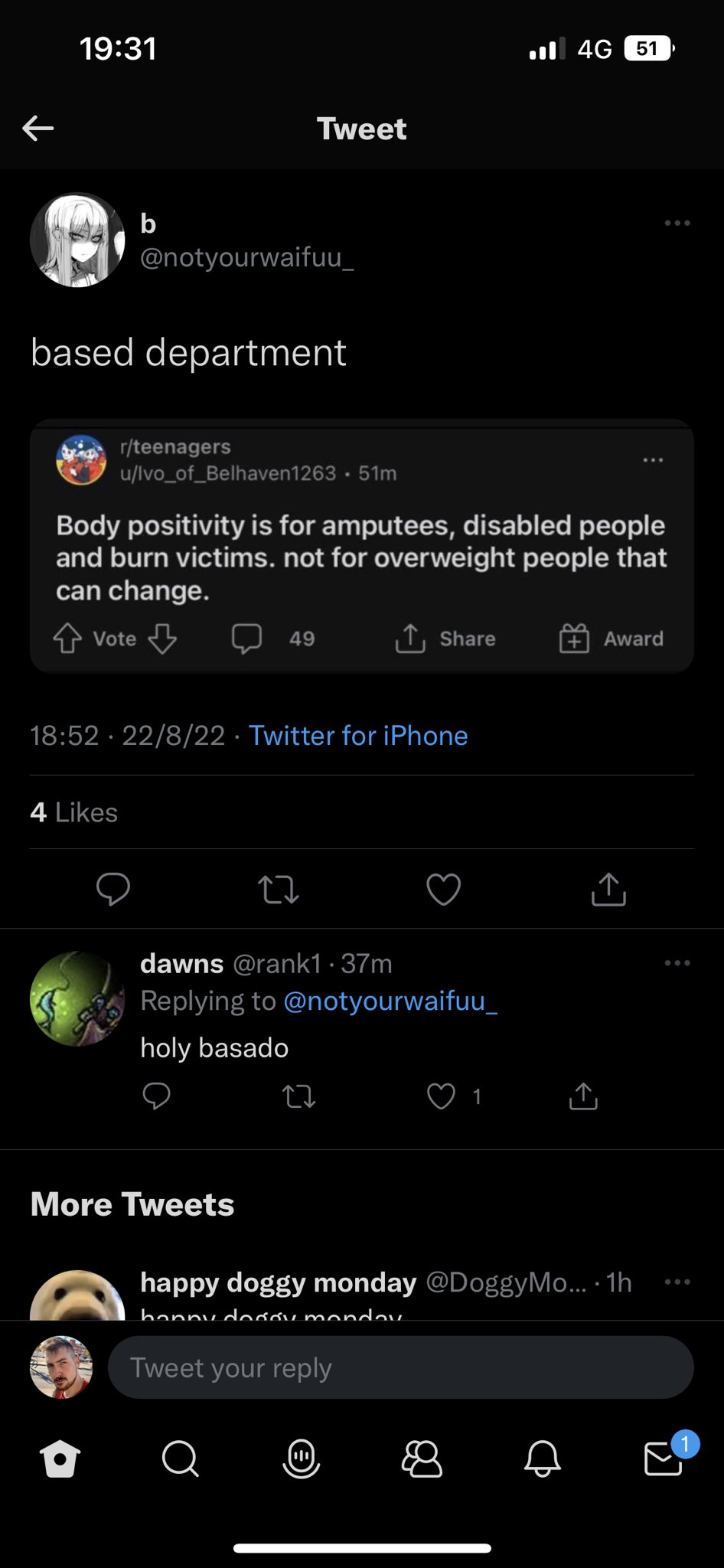Open overflow menu on dawns' reply
This screenshot has height=1568, width=724.
pos(677,963)
